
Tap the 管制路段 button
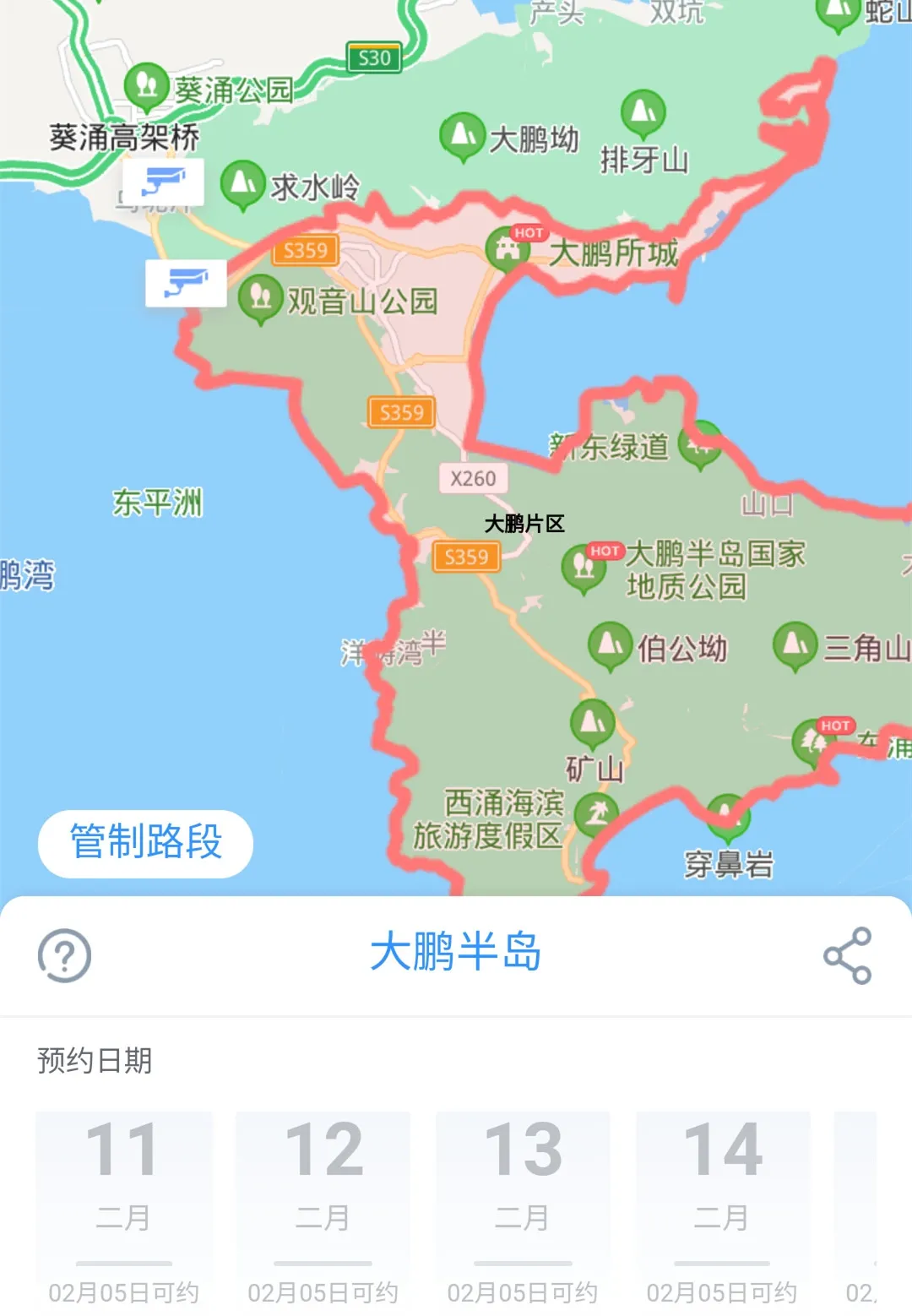click(145, 843)
